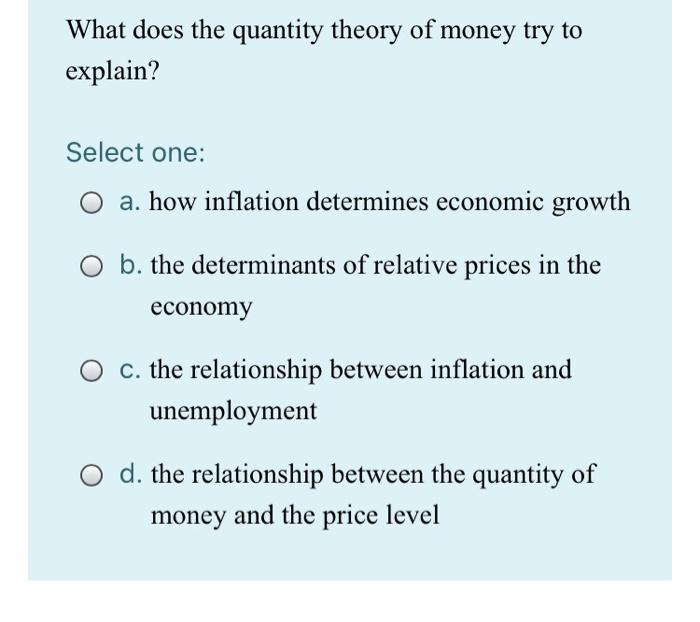Choose option b about relative prices
This screenshot has height=622, width=700.
tap(93, 267)
